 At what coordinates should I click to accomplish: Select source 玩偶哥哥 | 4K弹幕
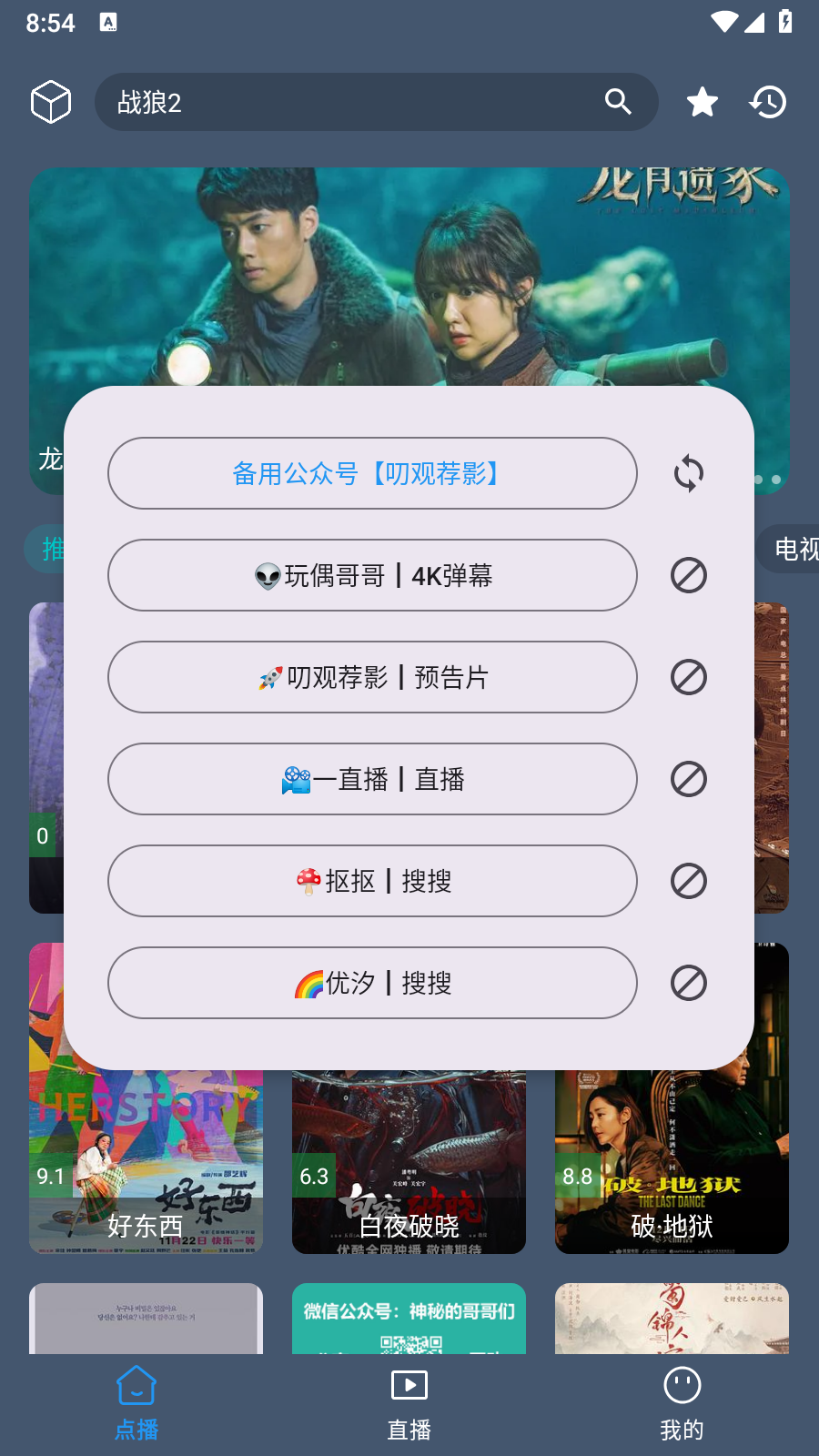[371, 575]
